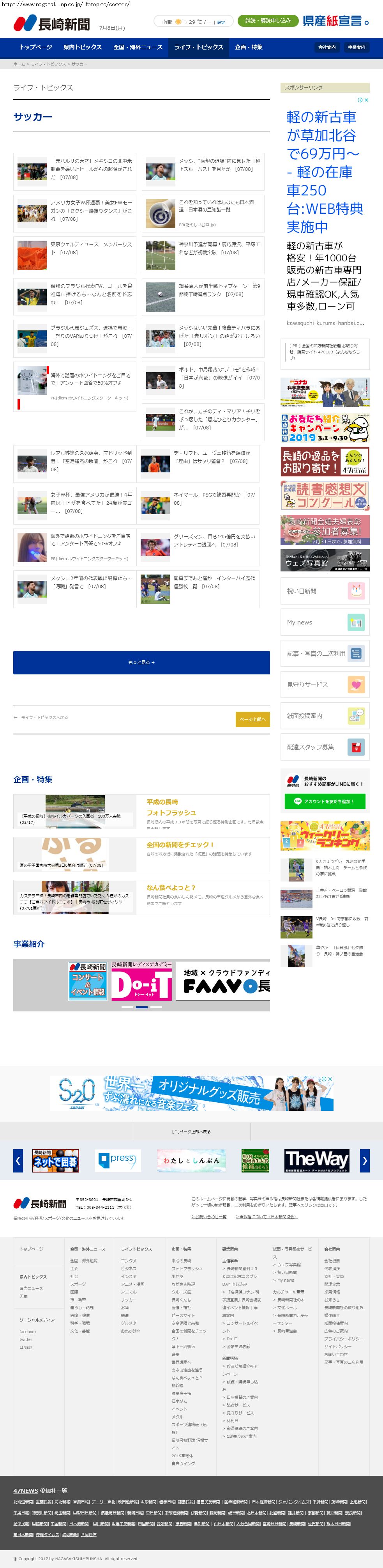
Task: Jump to top with ページ上部へ button
Action: point(252,719)
